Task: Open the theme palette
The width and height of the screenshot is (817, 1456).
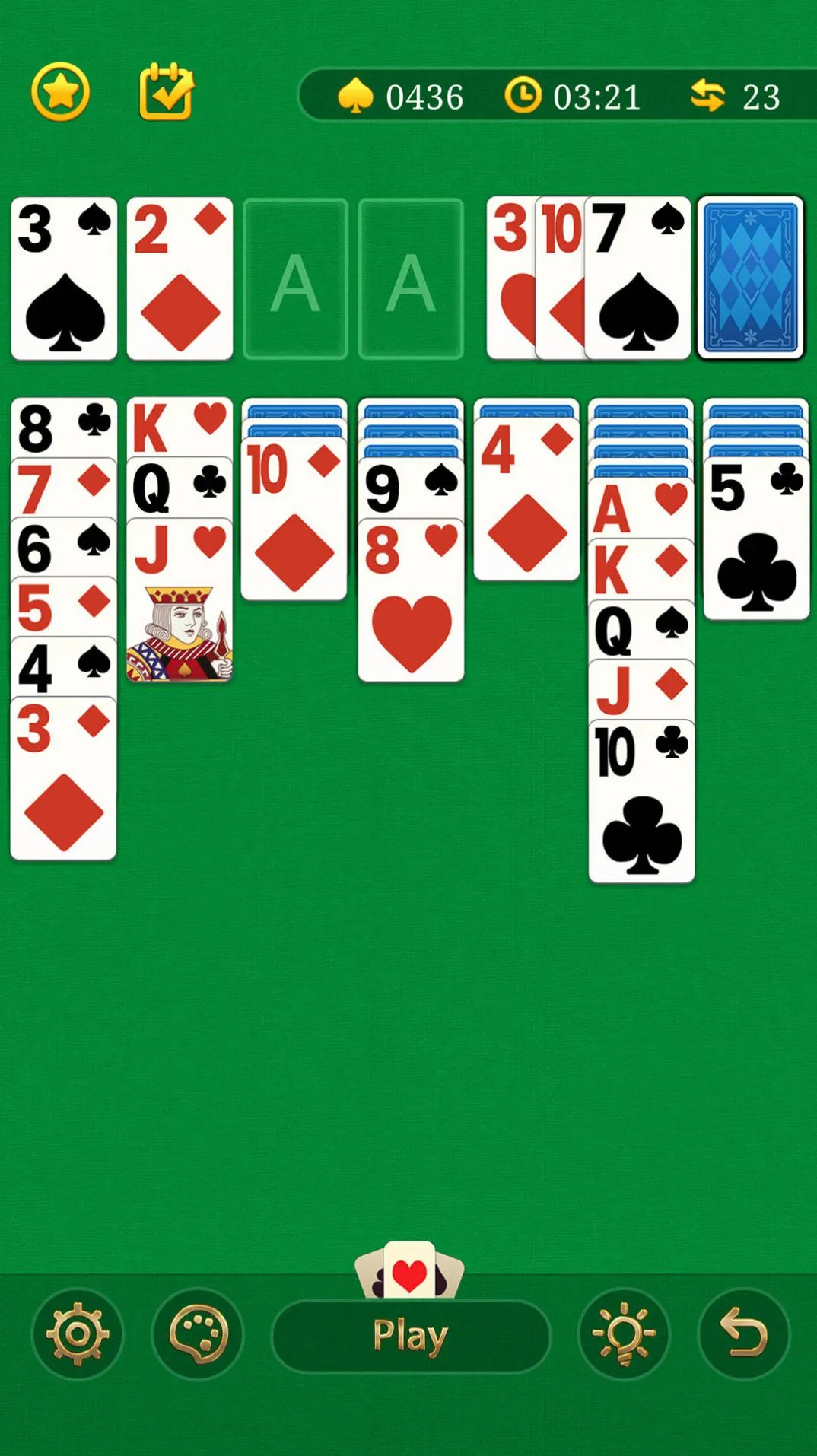Action: coord(198,1334)
